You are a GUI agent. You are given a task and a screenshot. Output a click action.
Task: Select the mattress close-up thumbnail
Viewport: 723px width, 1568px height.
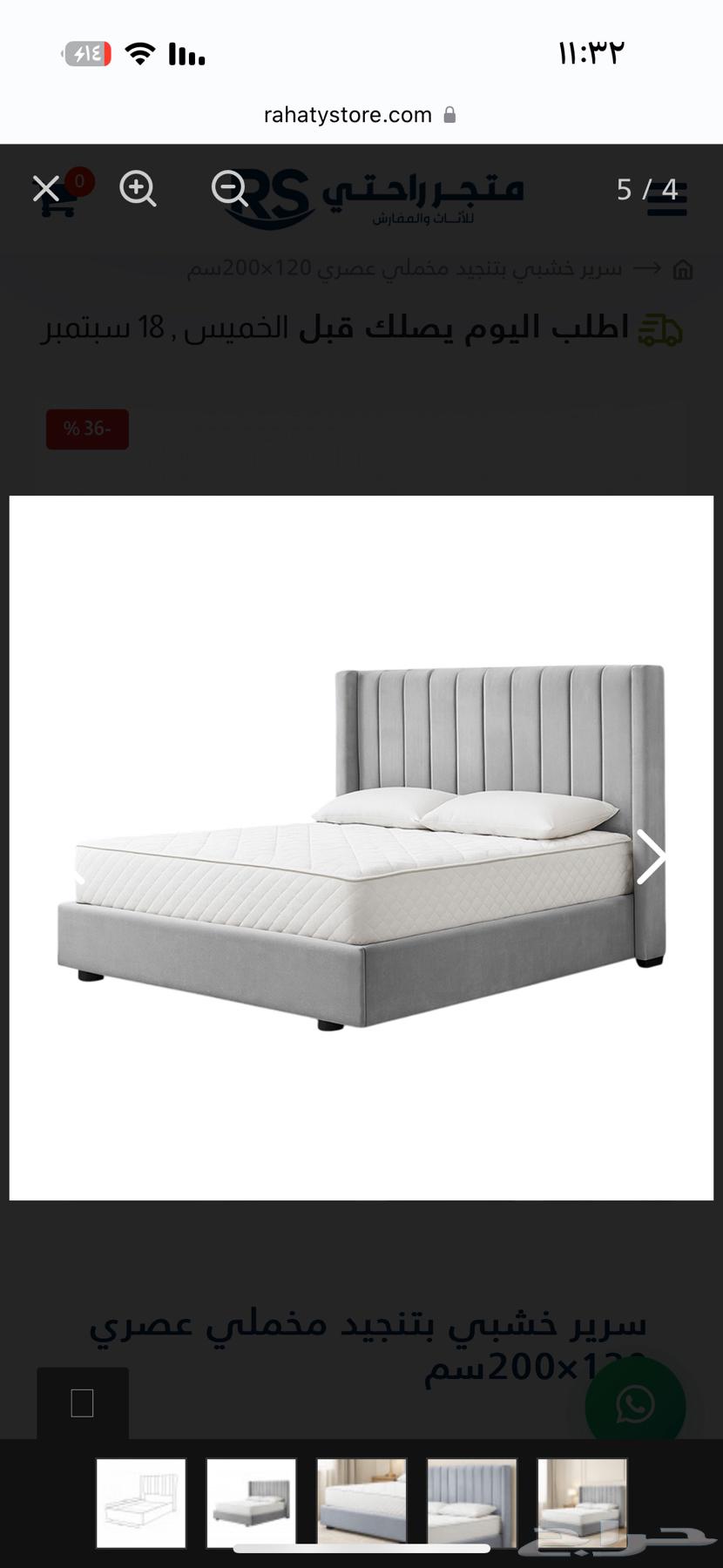(x=361, y=1503)
